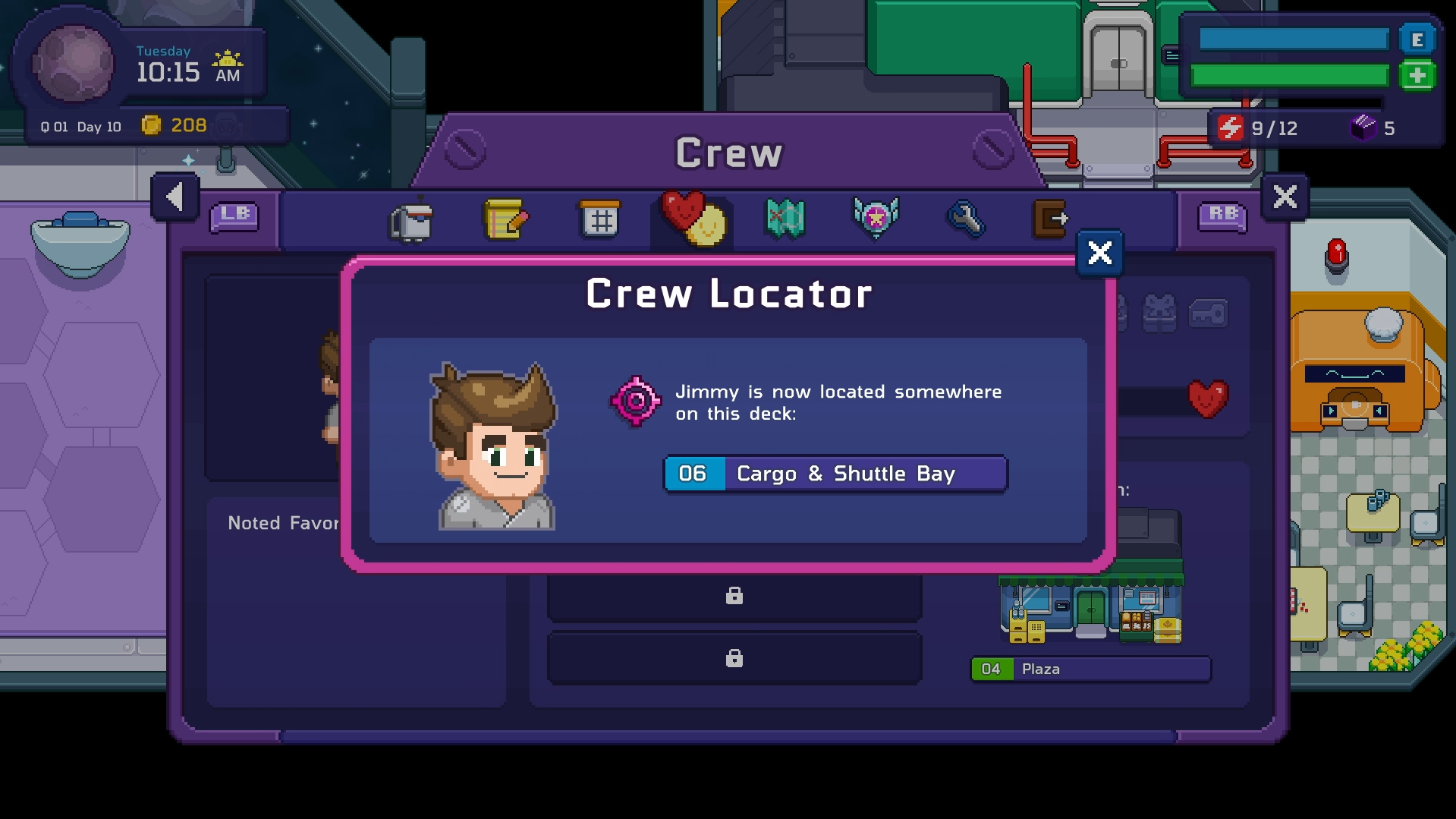1456x819 pixels.
Task: Switch to next tab with RB
Action: (x=1222, y=216)
